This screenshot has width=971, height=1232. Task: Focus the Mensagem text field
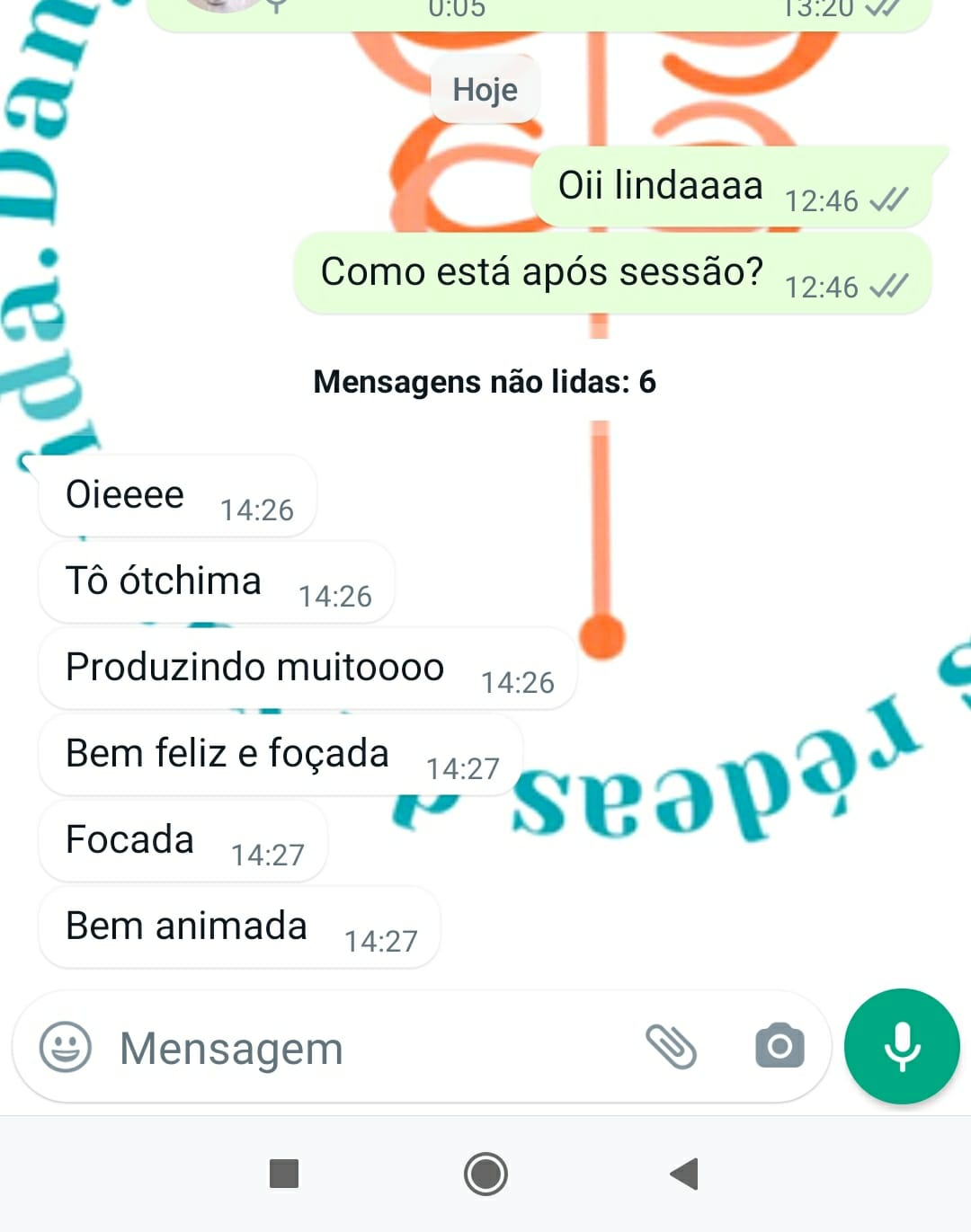tap(360, 1048)
